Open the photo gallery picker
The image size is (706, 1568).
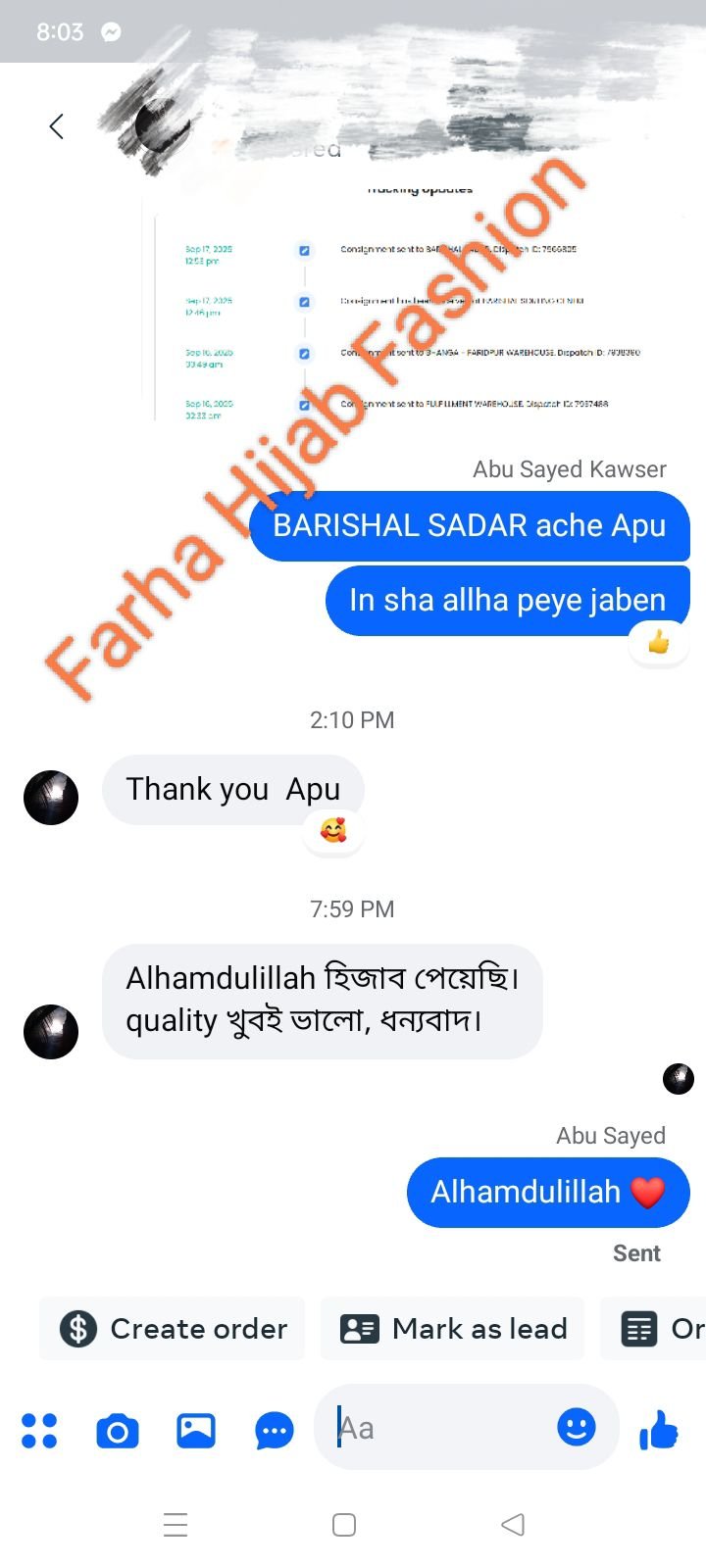point(196,1431)
